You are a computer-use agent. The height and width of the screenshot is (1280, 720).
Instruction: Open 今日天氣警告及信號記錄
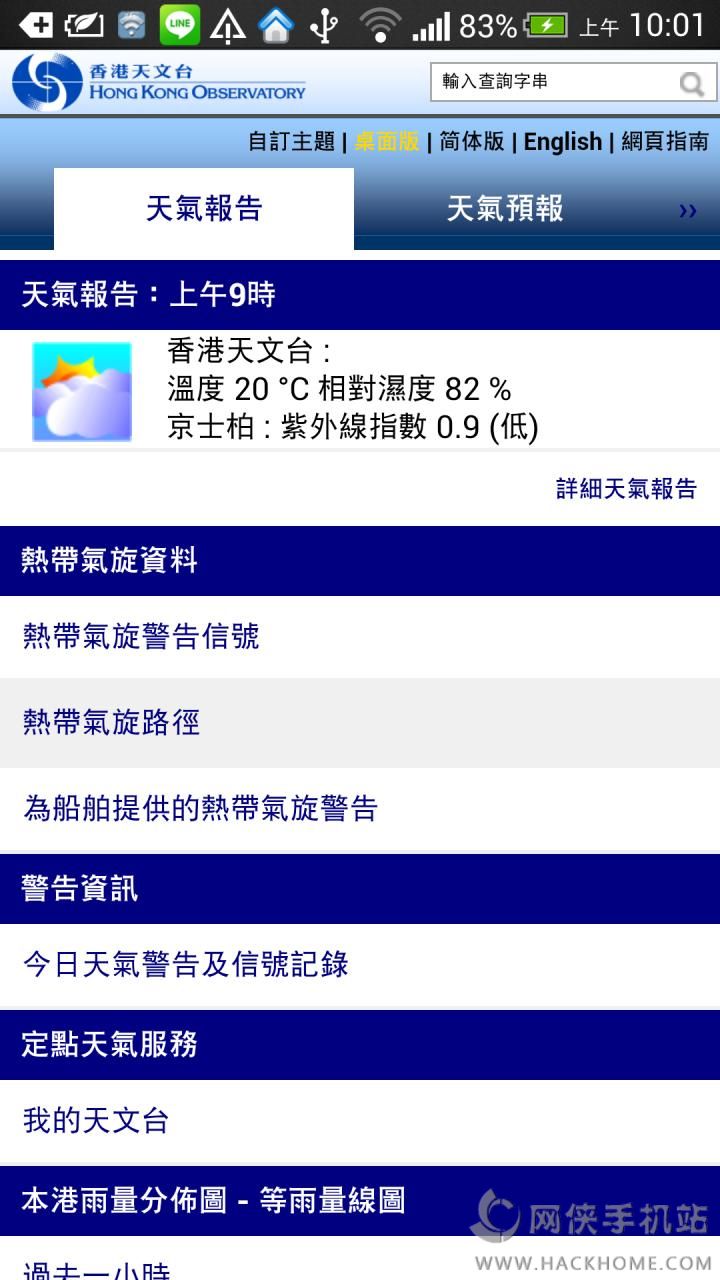point(185,964)
